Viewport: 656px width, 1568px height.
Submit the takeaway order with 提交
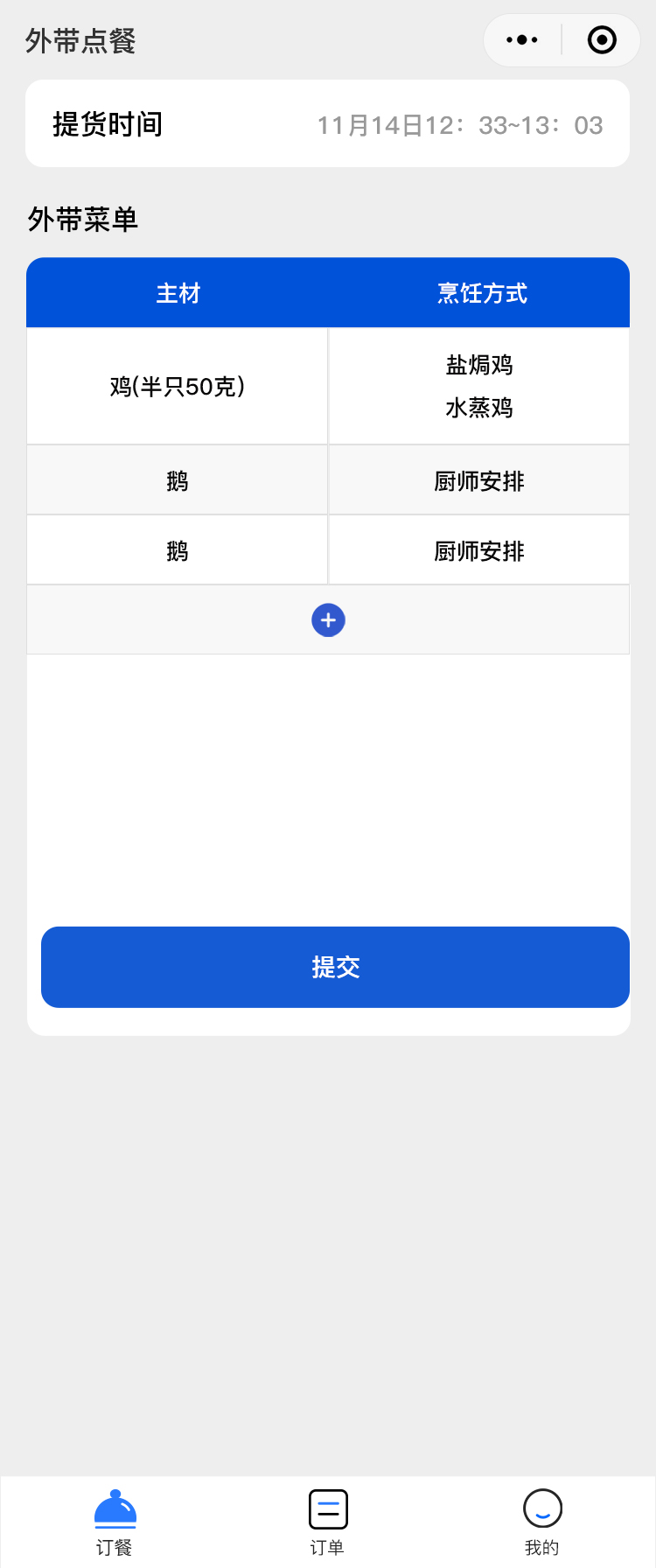click(335, 967)
